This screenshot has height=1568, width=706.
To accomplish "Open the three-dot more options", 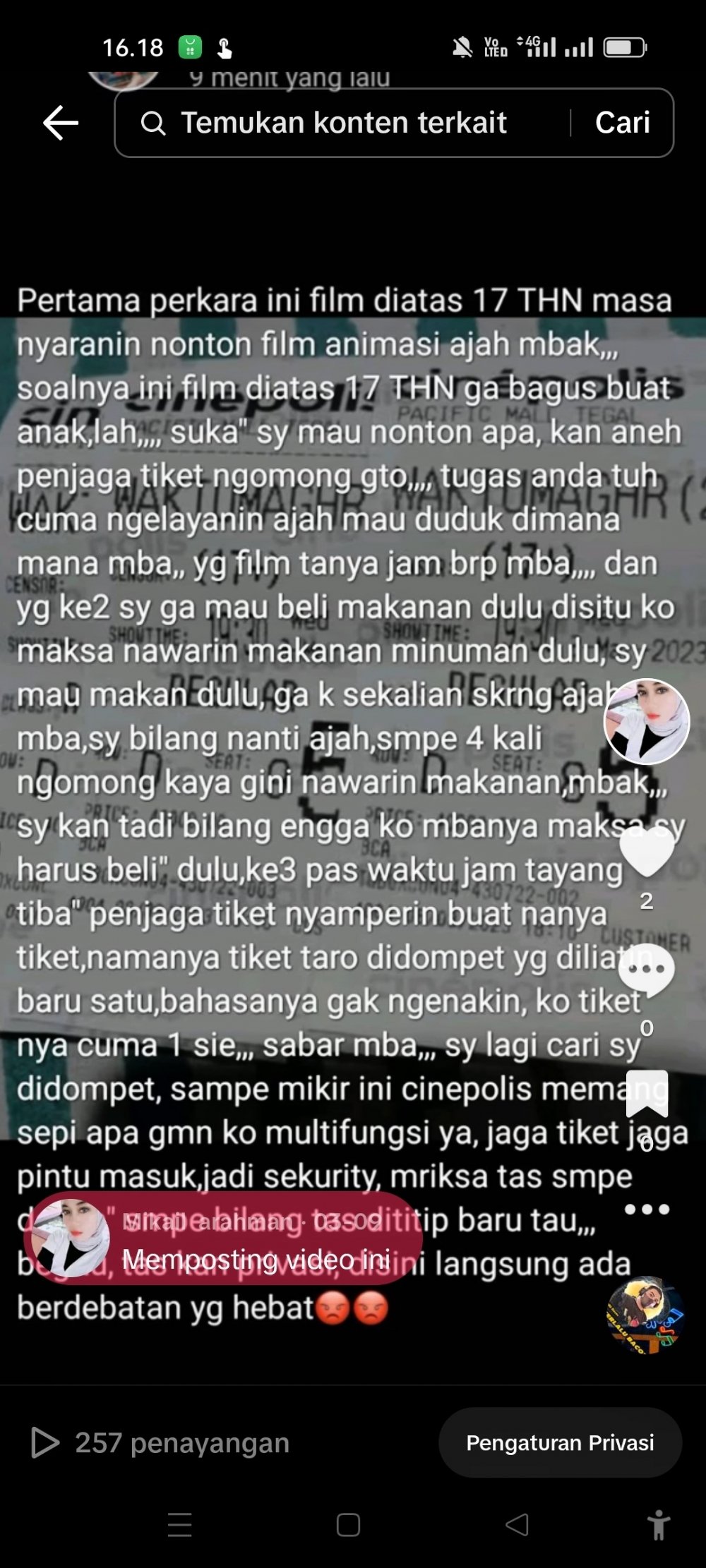I will pyautogui.click(x=647, y=1209).
